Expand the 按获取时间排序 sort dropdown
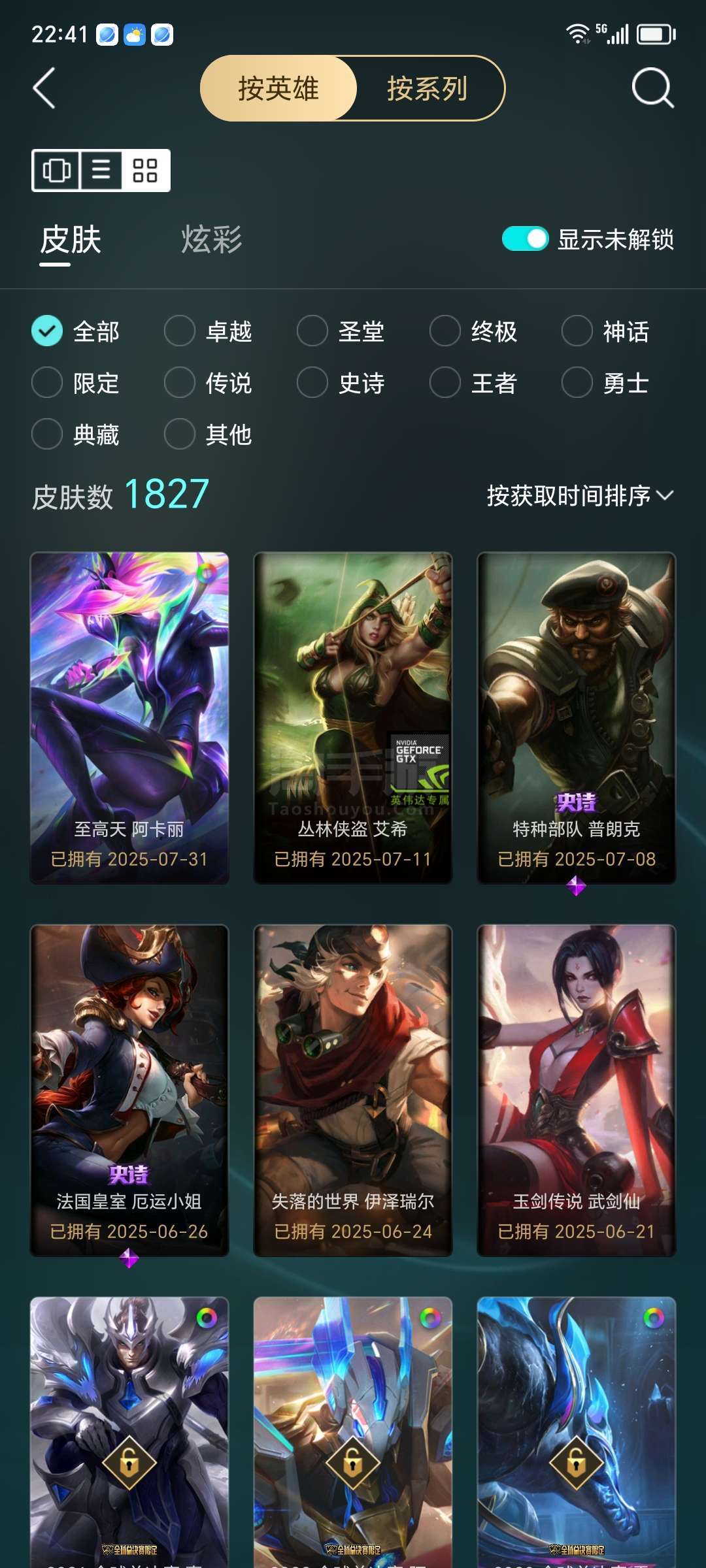706x1568 pixels. 580,496
